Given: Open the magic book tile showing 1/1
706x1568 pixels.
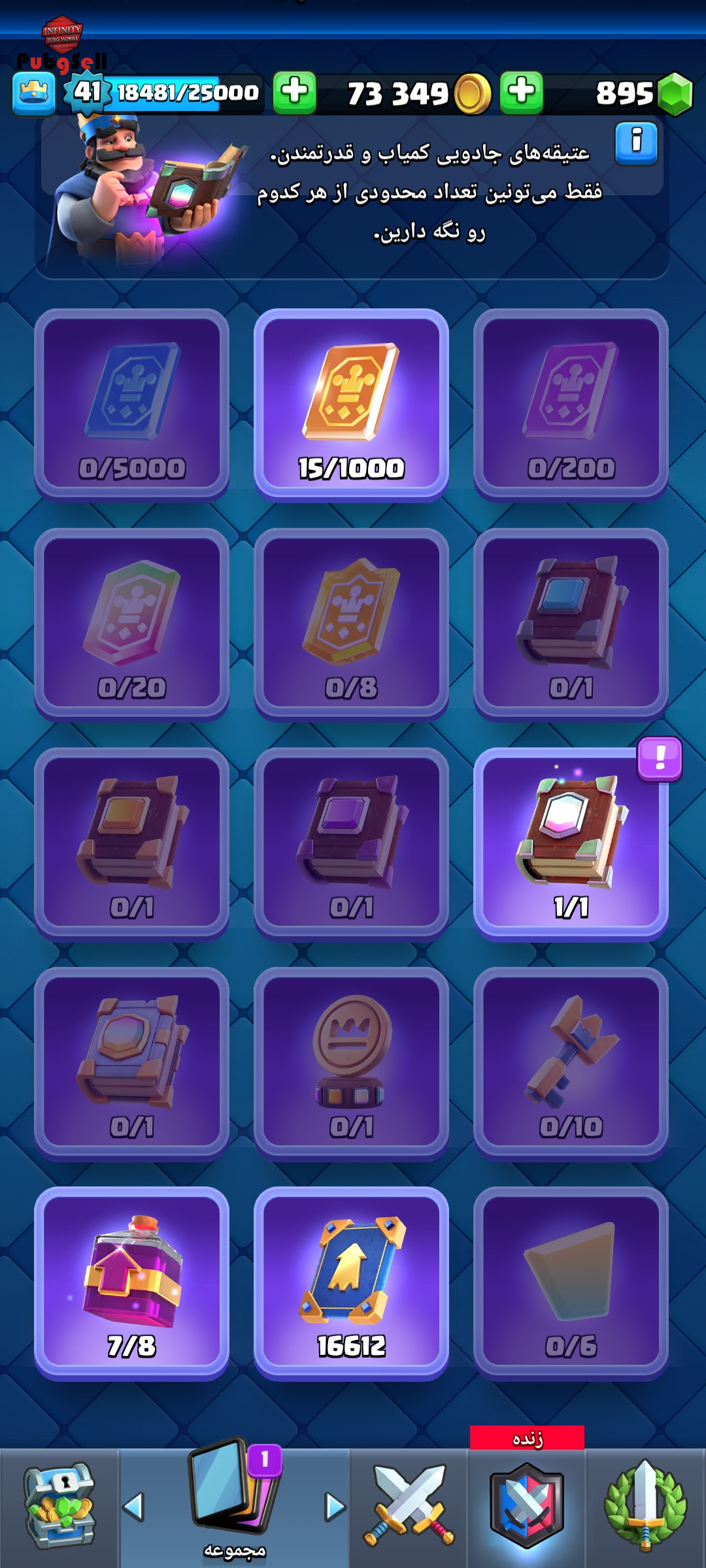Looking at the screenshot, I should [571, 843].
